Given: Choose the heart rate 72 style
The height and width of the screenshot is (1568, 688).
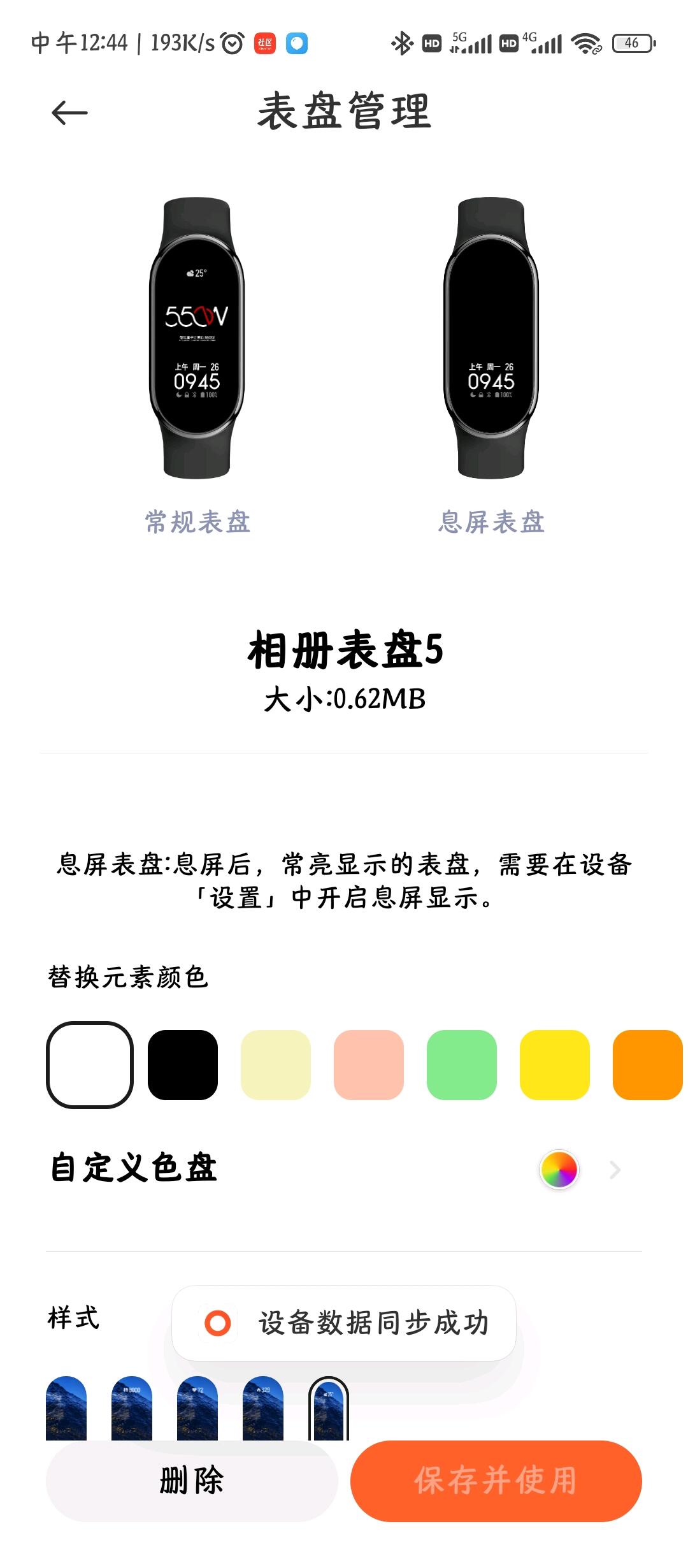Looking at the screenshot, I should pos(197,1408).
